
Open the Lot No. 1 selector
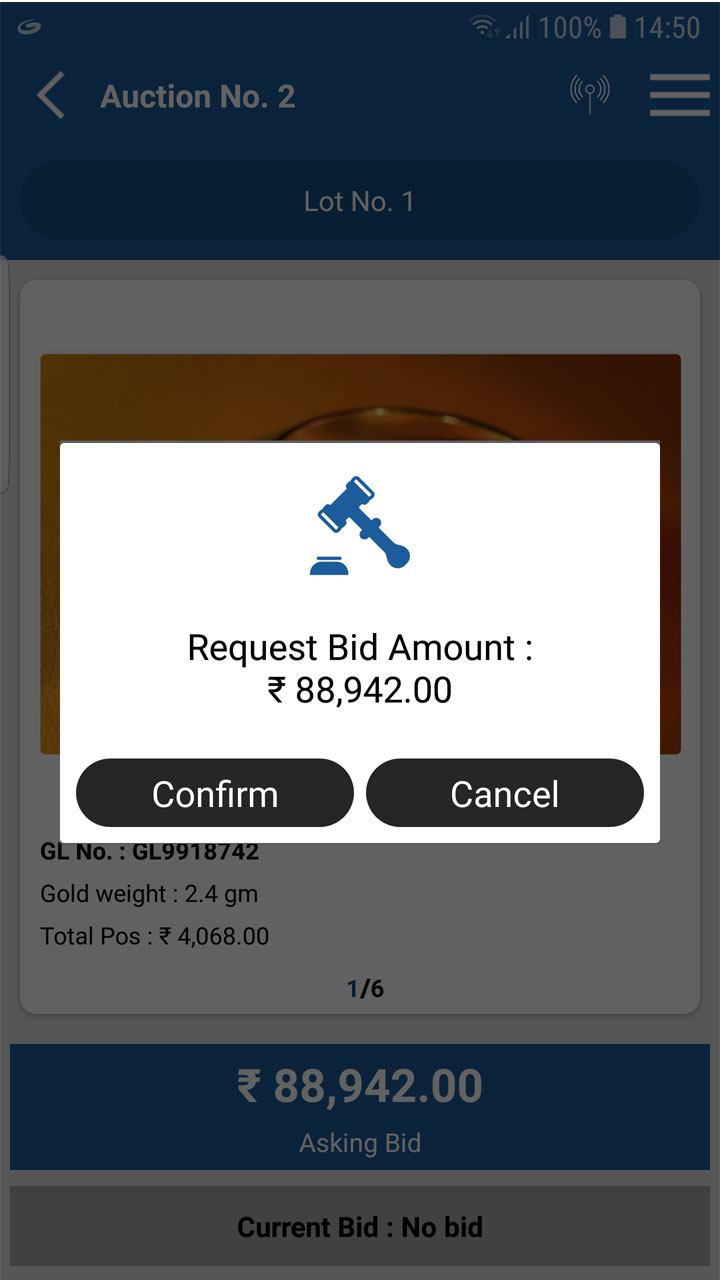tap(360, 201)
